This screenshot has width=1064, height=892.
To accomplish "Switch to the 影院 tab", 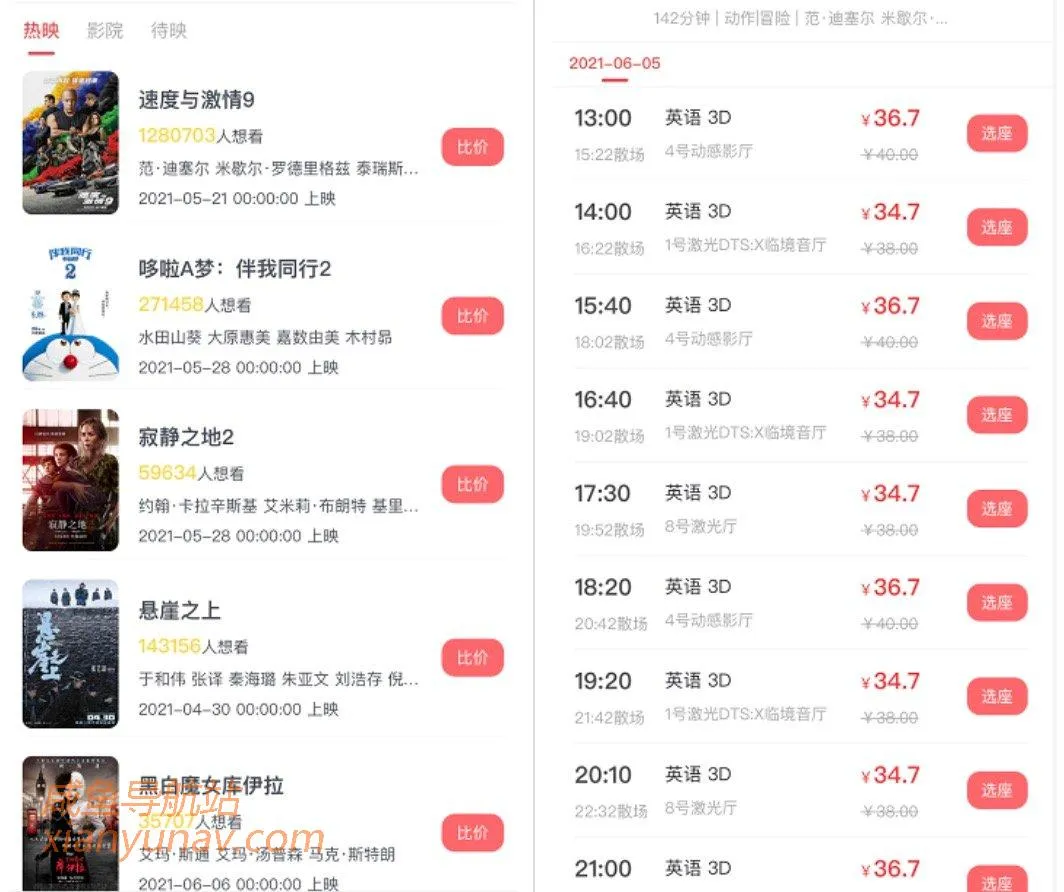I will pos(105,31).
